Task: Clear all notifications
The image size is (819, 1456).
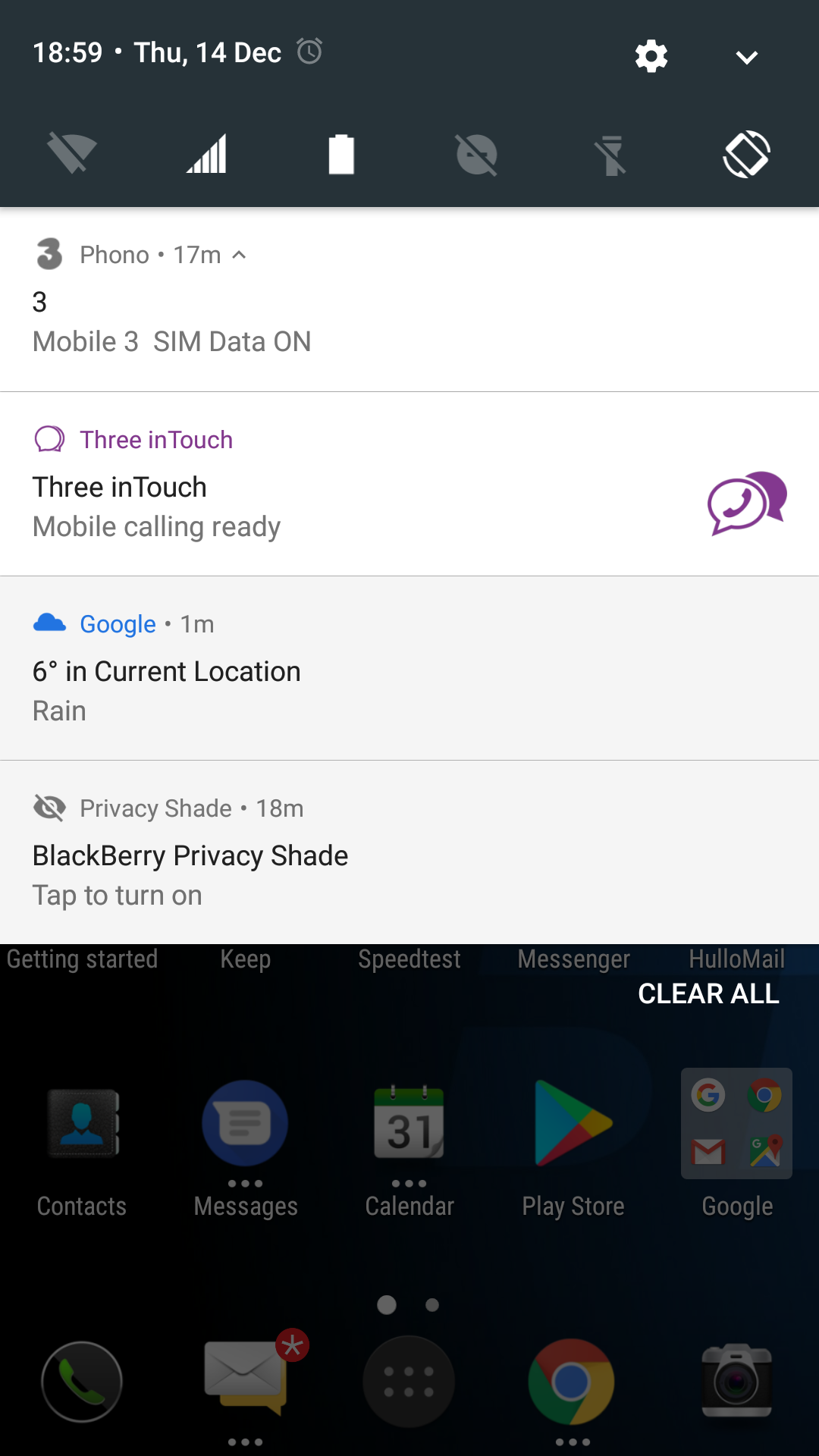Action: [709, 993]
